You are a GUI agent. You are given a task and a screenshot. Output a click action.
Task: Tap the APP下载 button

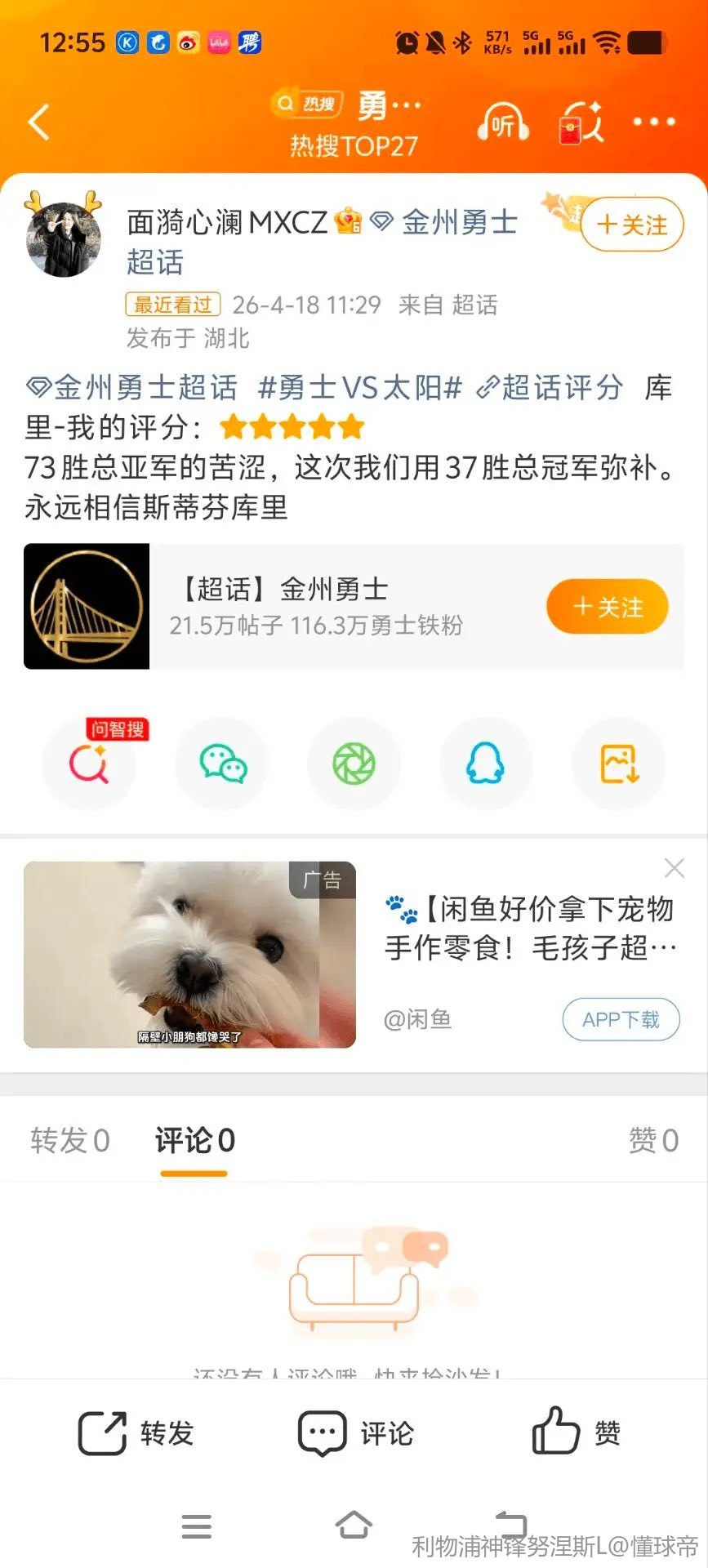tap(621, 1019)
